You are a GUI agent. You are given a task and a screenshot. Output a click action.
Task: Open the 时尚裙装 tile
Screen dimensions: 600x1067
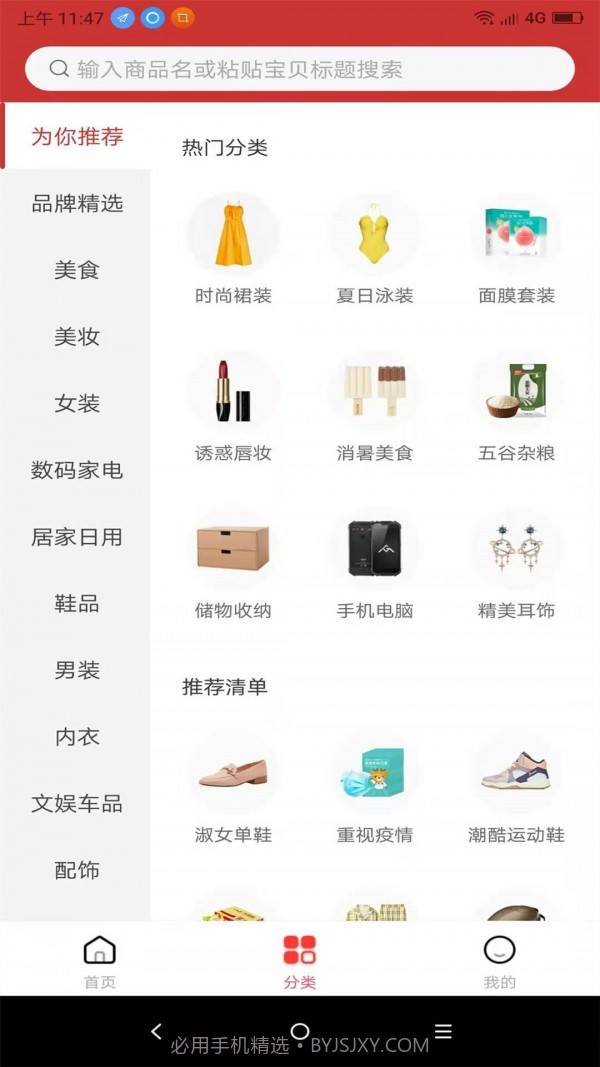point(233,250)
